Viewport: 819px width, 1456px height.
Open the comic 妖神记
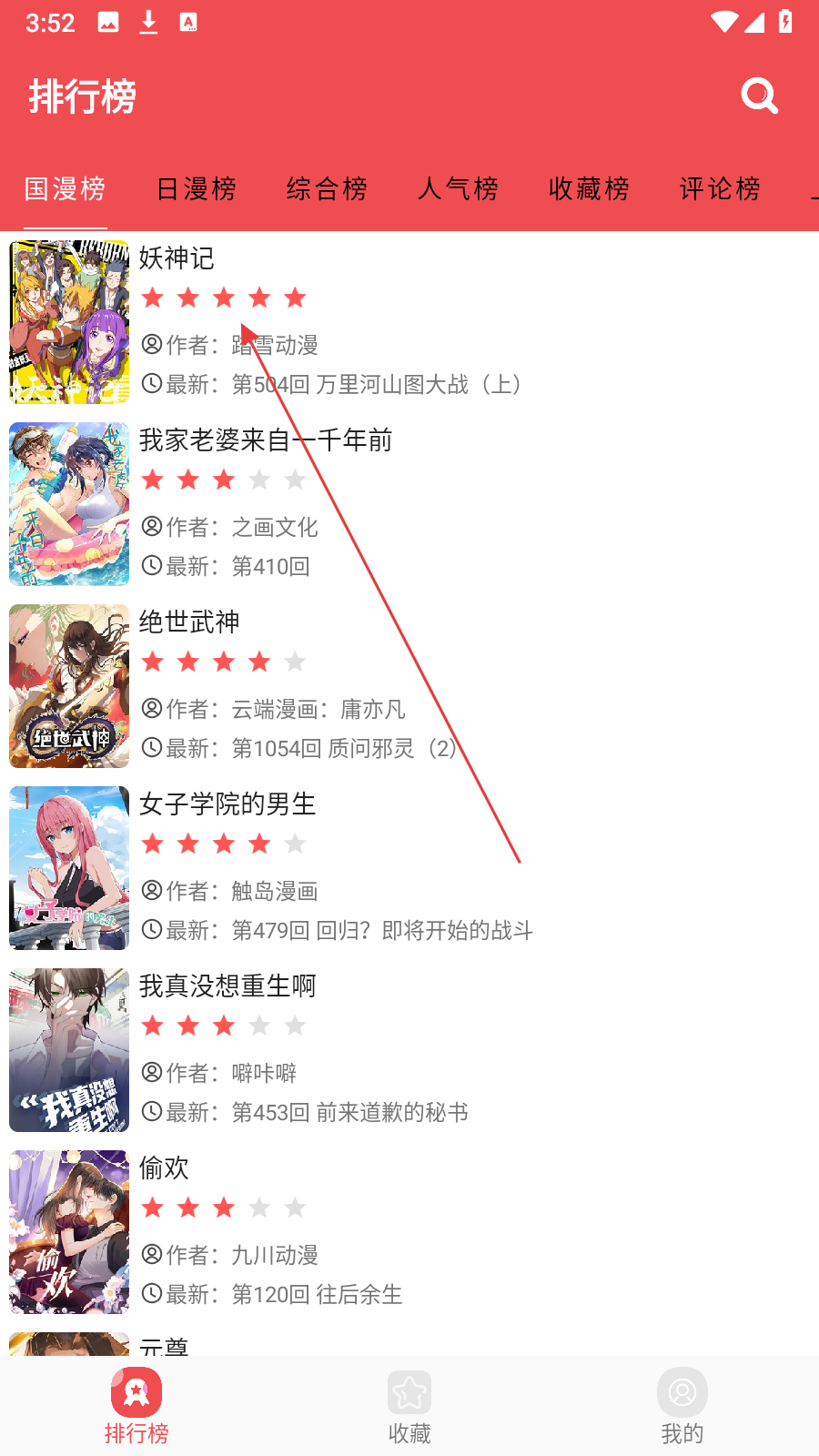pos(409,322)
